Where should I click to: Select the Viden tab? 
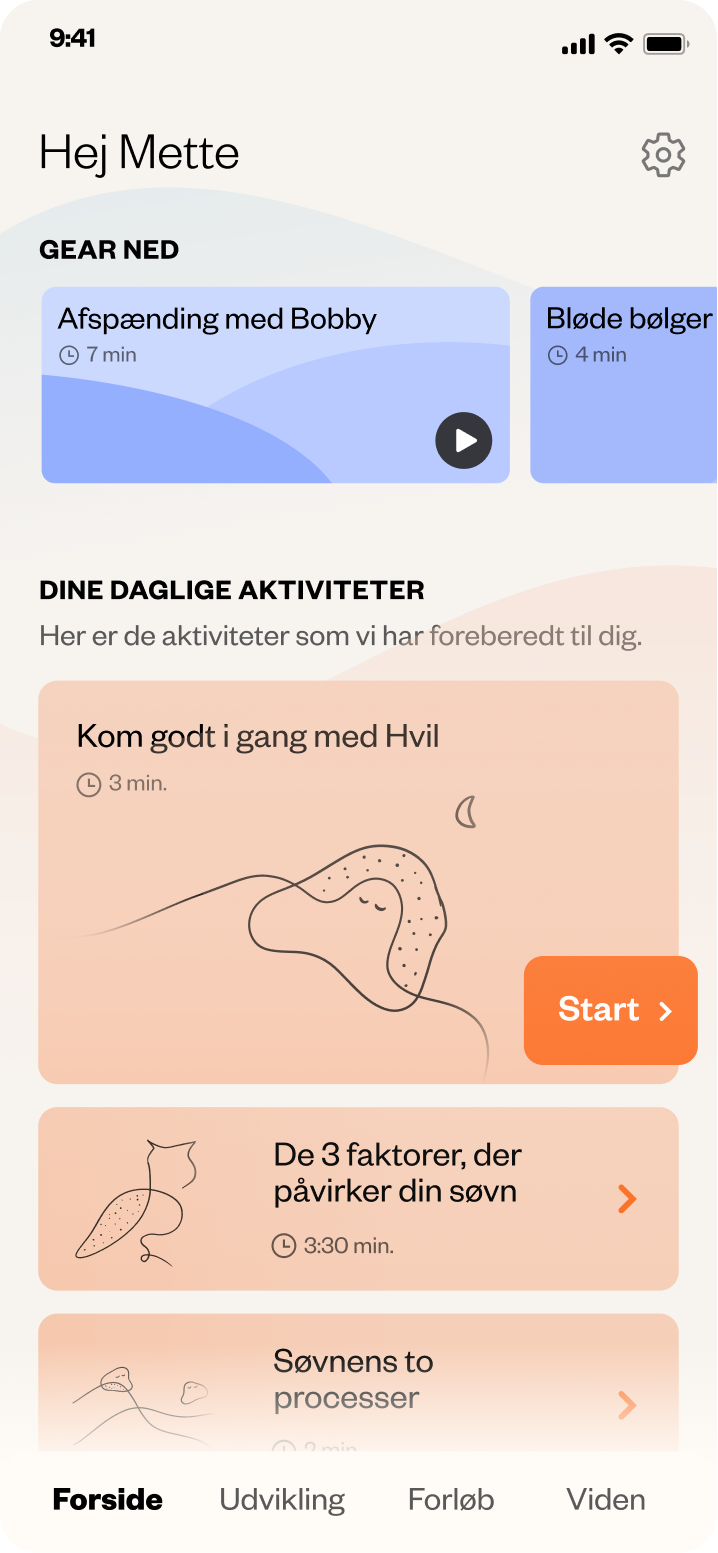tap(606, 1500)
